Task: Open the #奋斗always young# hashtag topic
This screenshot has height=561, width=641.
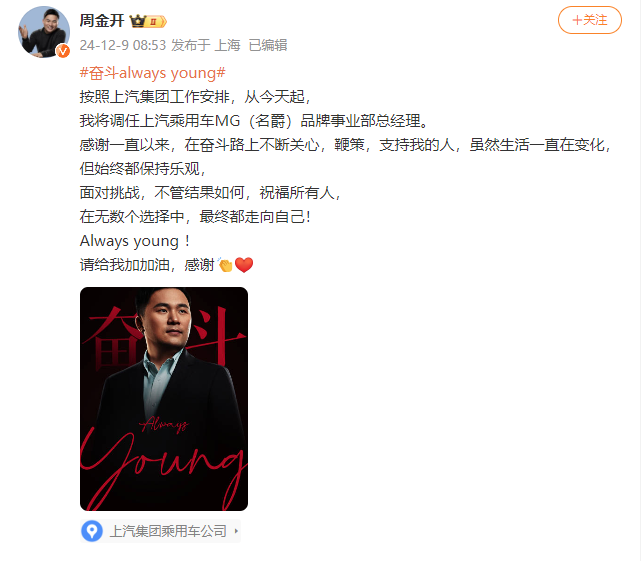Action: [x=152, y=73]
